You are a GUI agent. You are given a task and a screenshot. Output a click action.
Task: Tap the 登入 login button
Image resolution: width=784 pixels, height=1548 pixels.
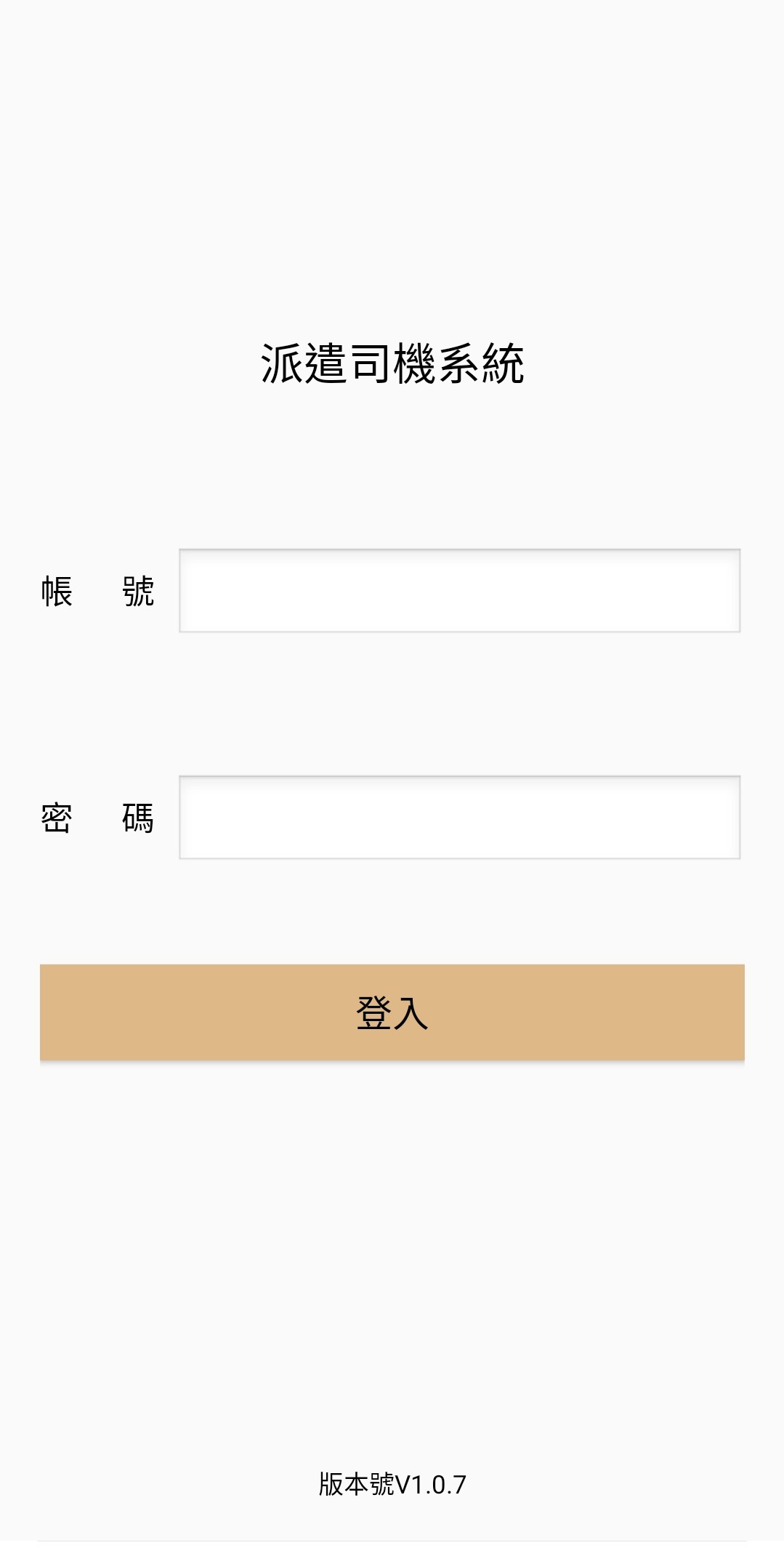pos(392,1012)
